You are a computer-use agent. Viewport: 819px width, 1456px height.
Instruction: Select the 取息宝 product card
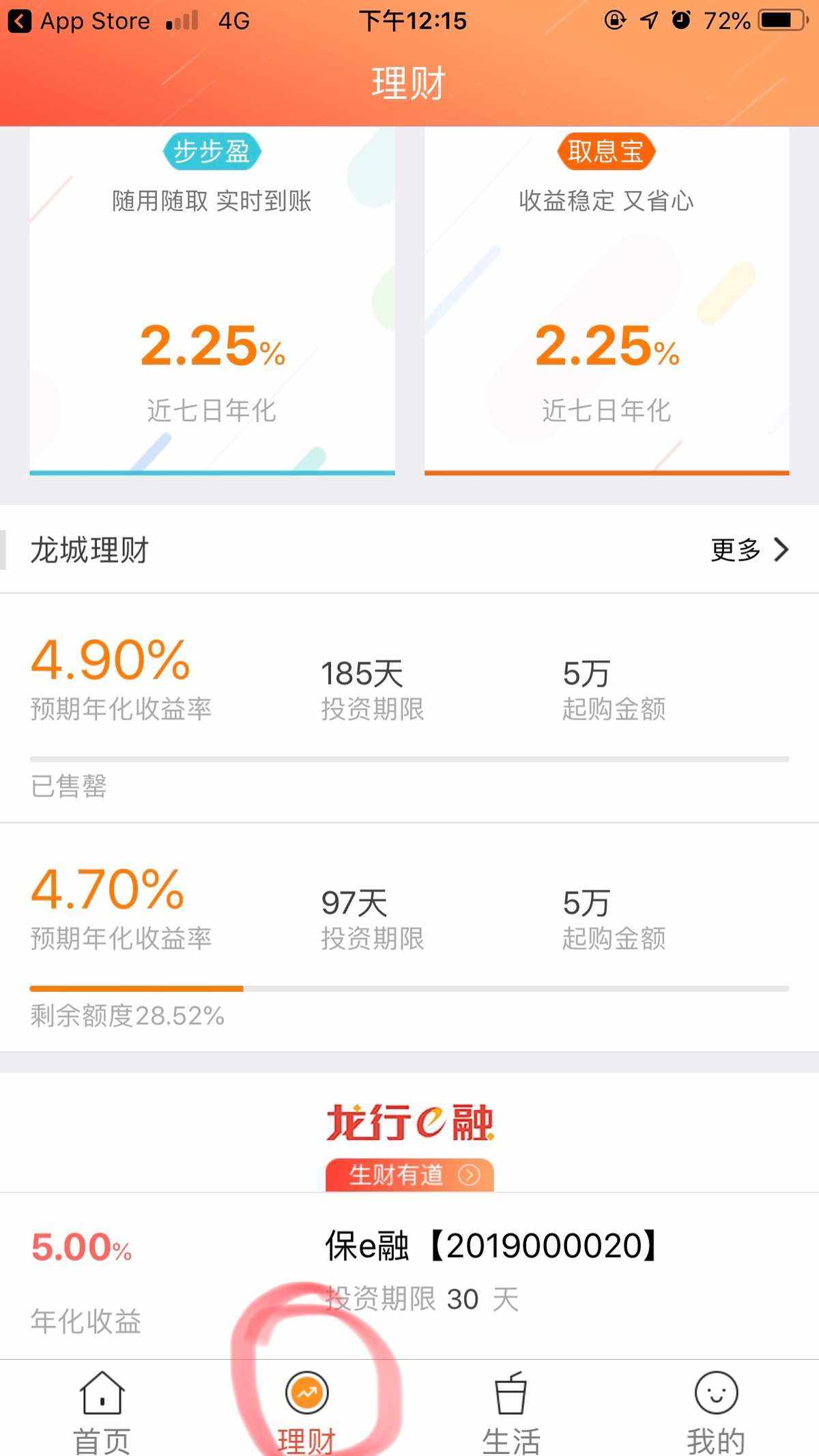(x=605, y=307)
